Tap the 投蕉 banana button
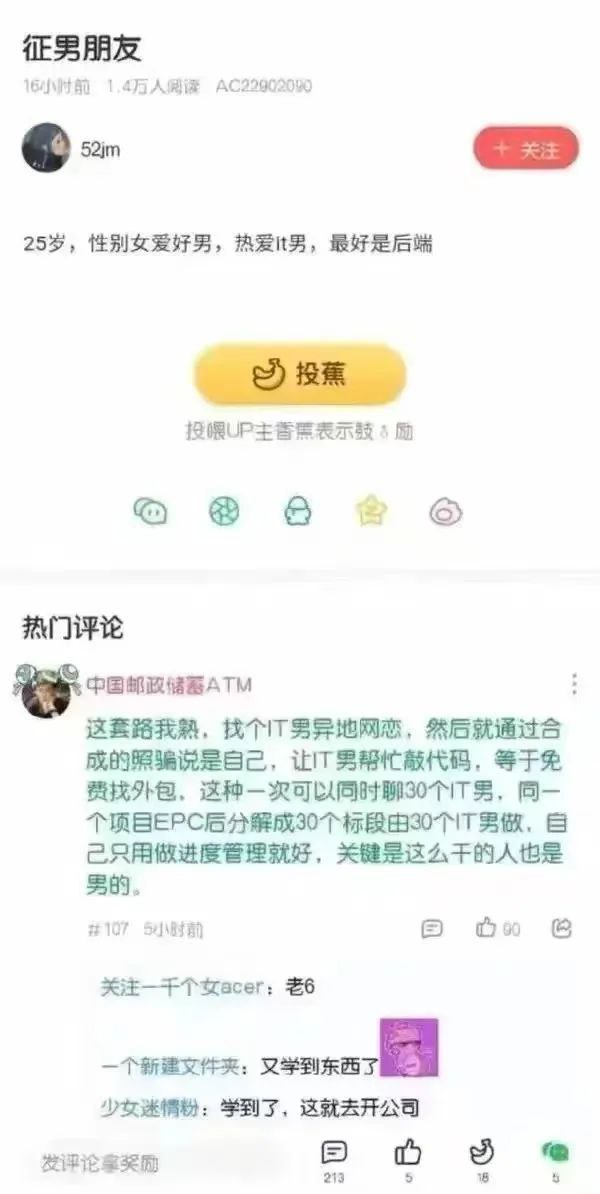Viewport: 600px width, 1194px height. point(300,375)
